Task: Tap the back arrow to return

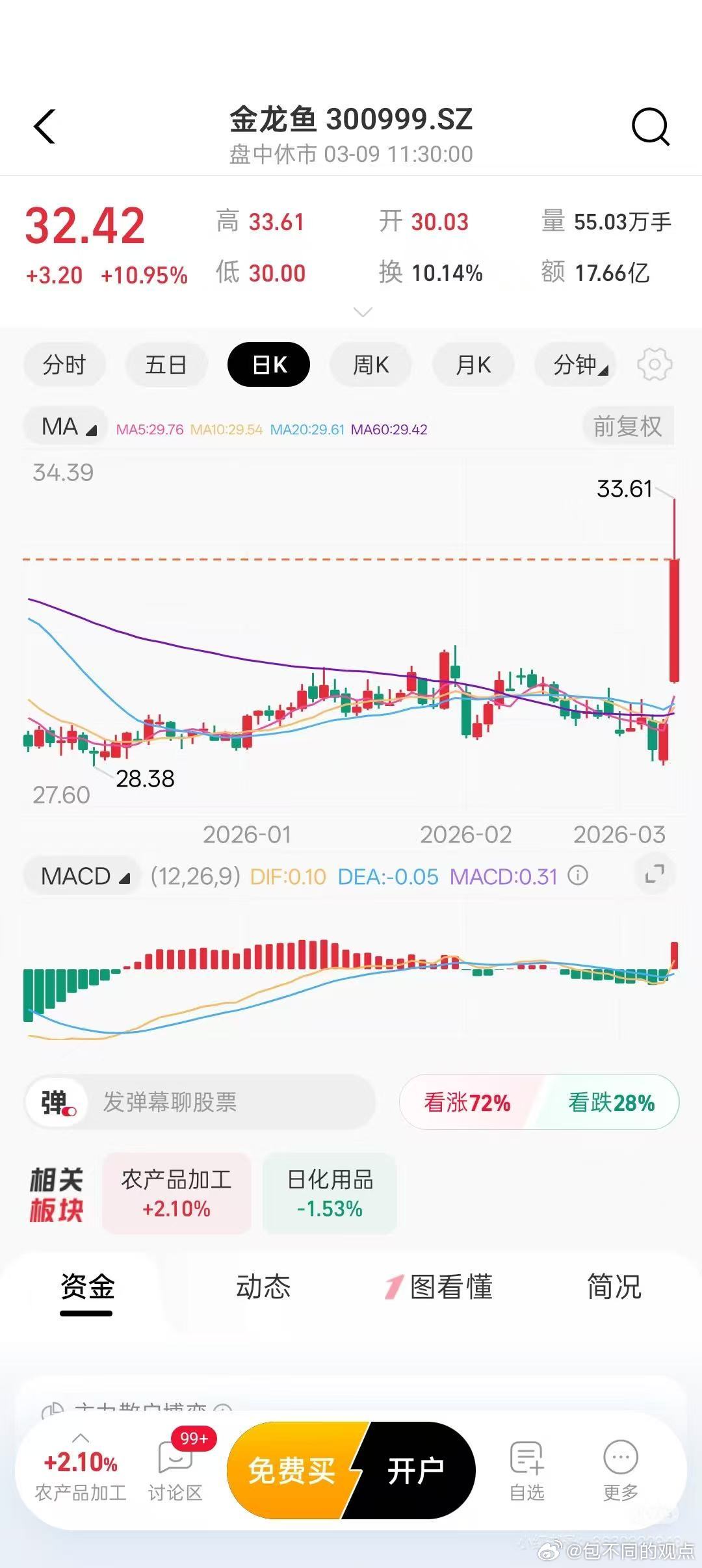Action: point(45,126)
